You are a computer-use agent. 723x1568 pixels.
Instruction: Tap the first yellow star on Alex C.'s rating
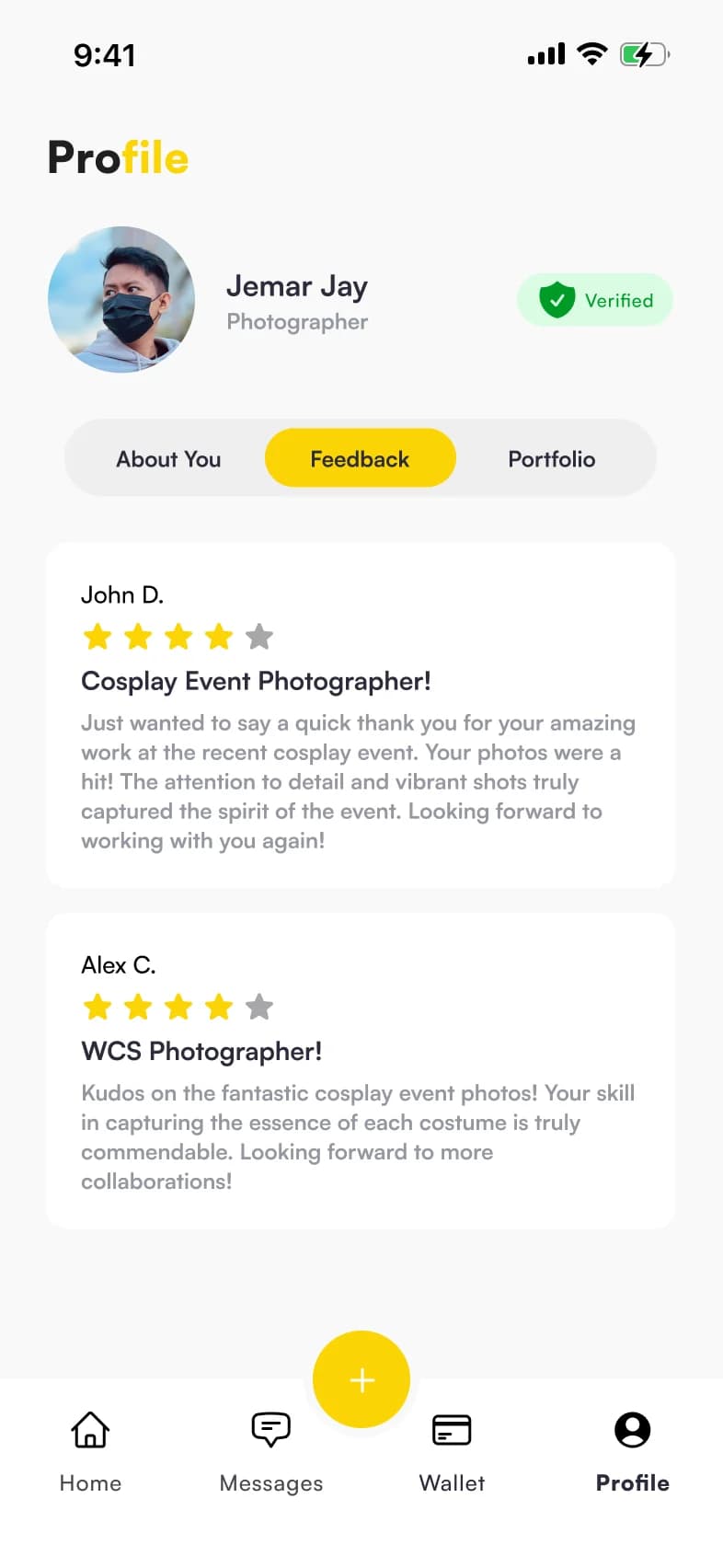(98, 1007)
